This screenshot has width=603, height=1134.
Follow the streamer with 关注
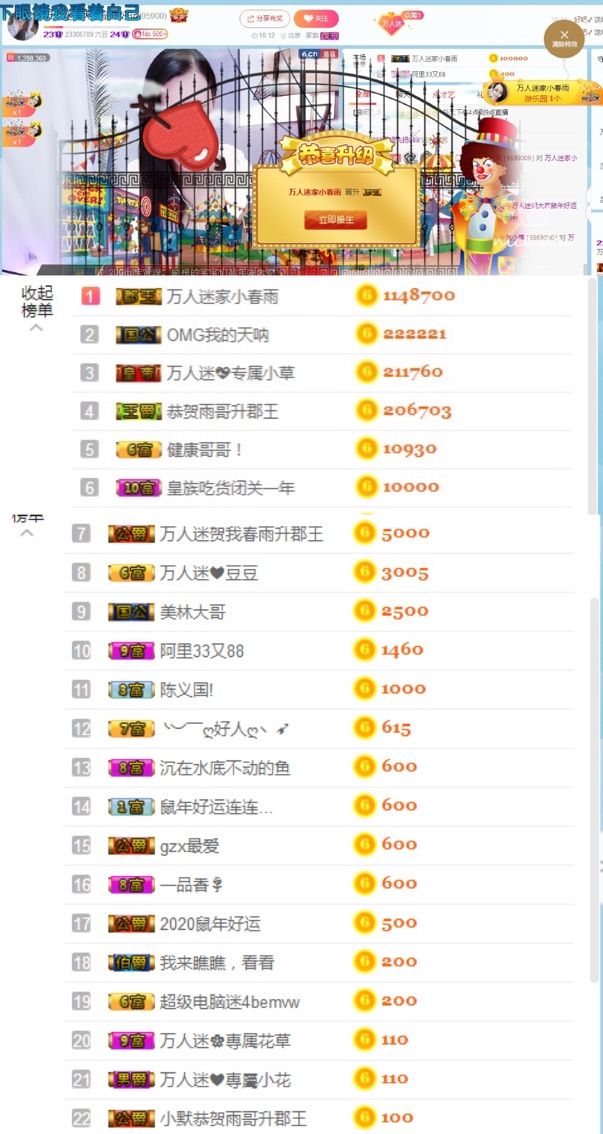pyautogui.click(x=316, y=18)
